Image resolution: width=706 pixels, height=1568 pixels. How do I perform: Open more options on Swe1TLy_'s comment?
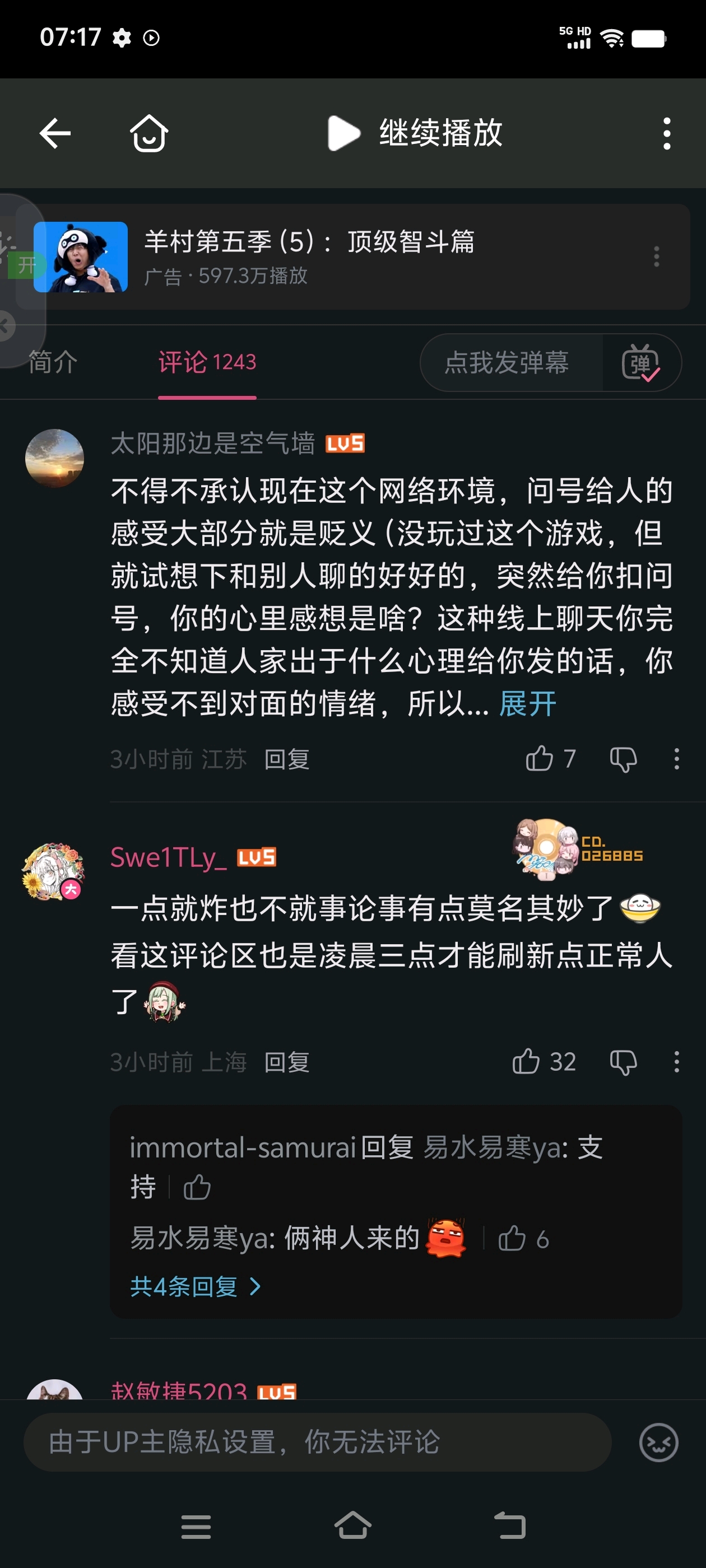(676, 1062)
